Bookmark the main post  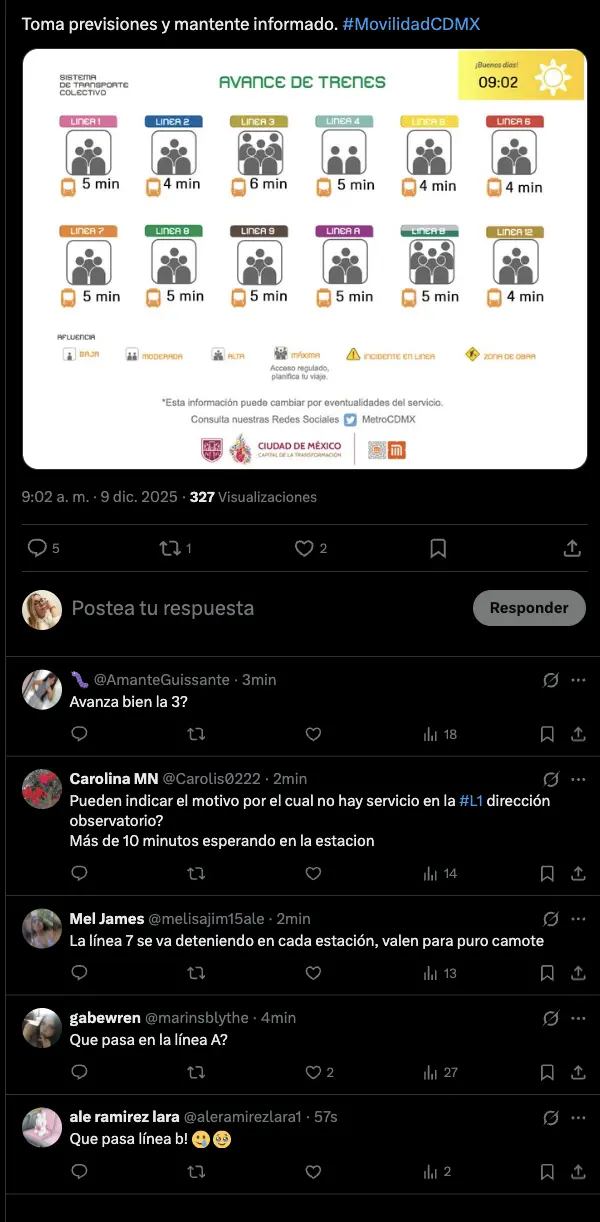[x=438, y=548]
